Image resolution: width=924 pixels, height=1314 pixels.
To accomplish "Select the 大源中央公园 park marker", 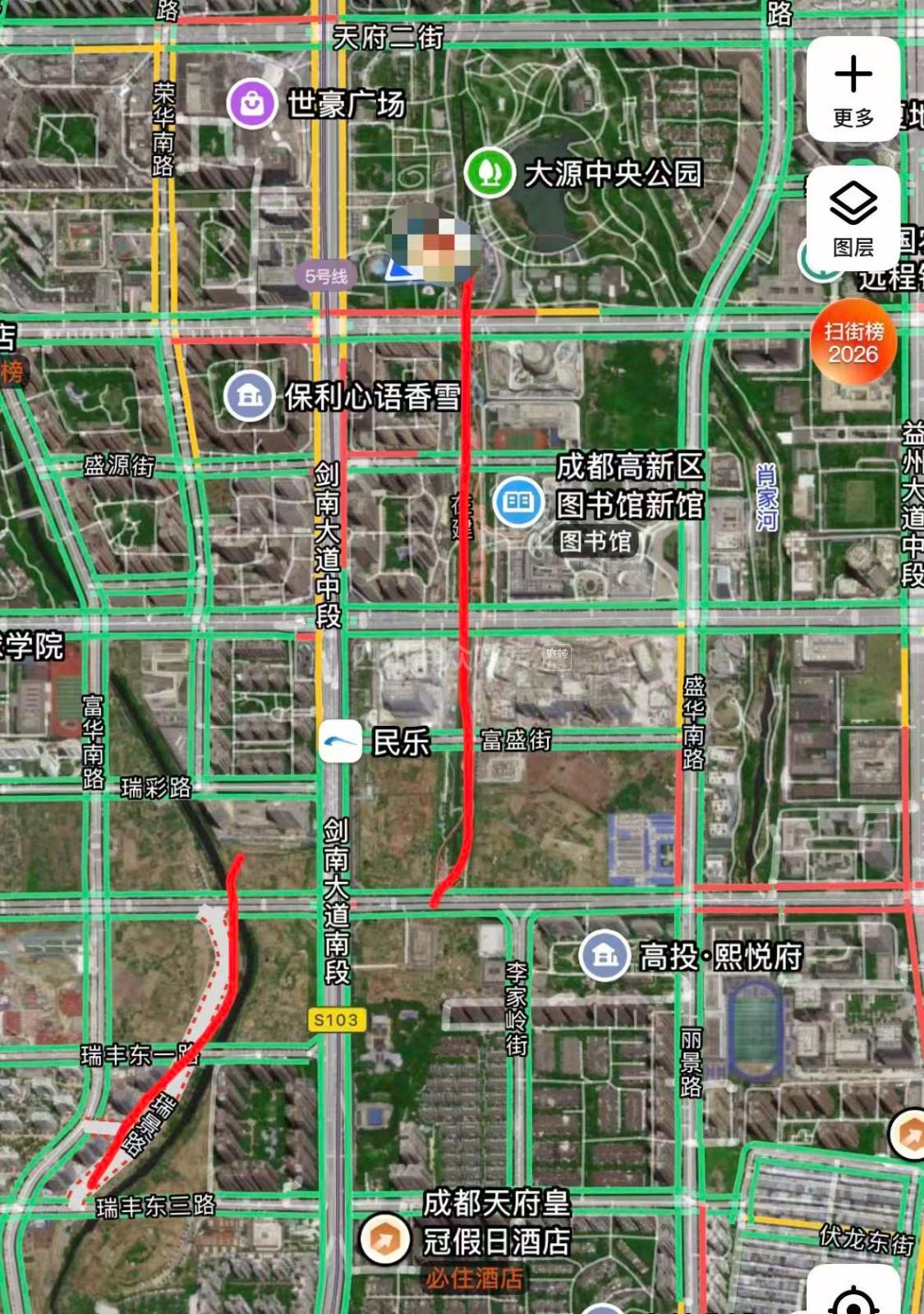I will 489,172.
